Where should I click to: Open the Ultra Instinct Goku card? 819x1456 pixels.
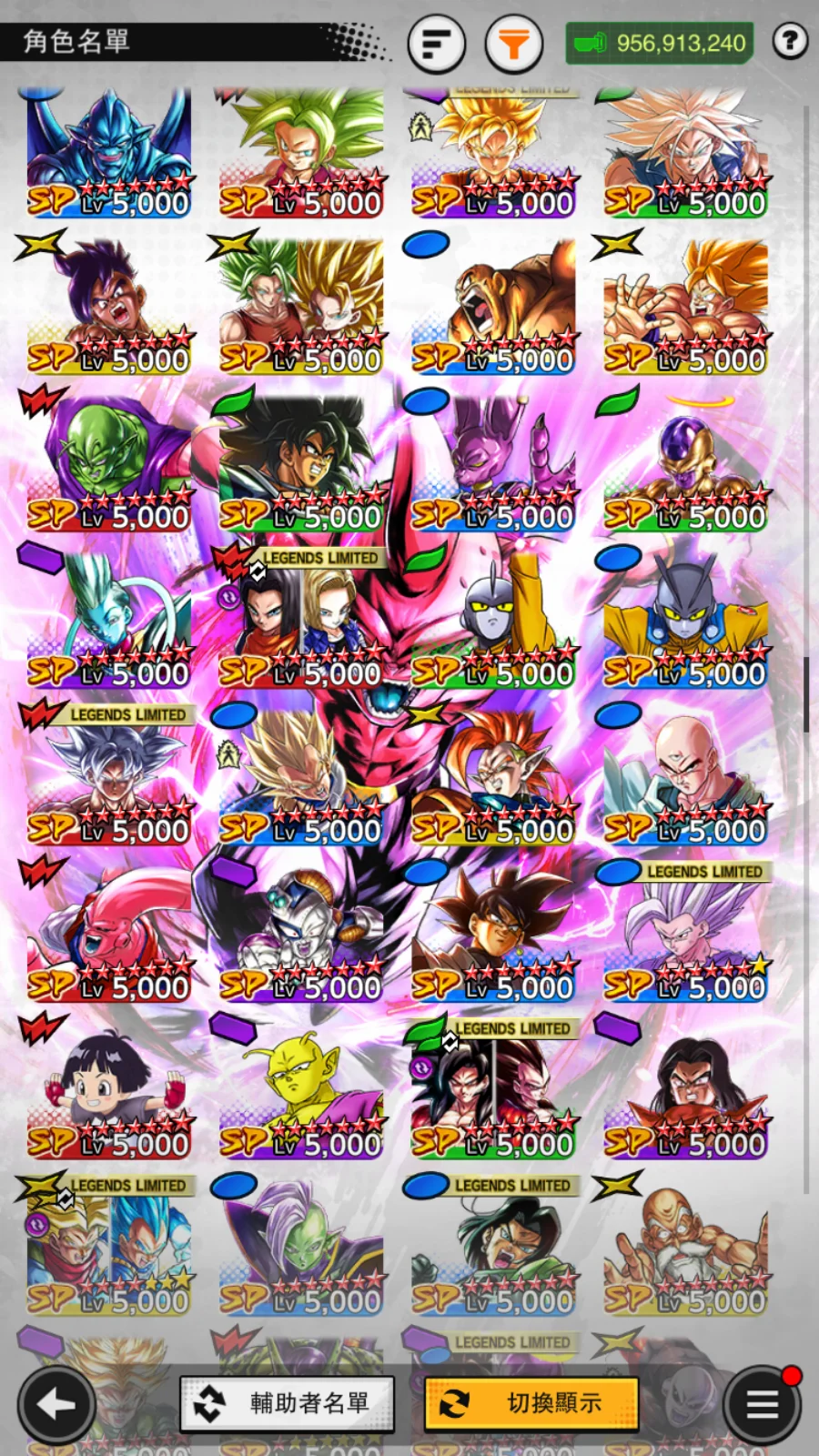click(x=109, y=776)
